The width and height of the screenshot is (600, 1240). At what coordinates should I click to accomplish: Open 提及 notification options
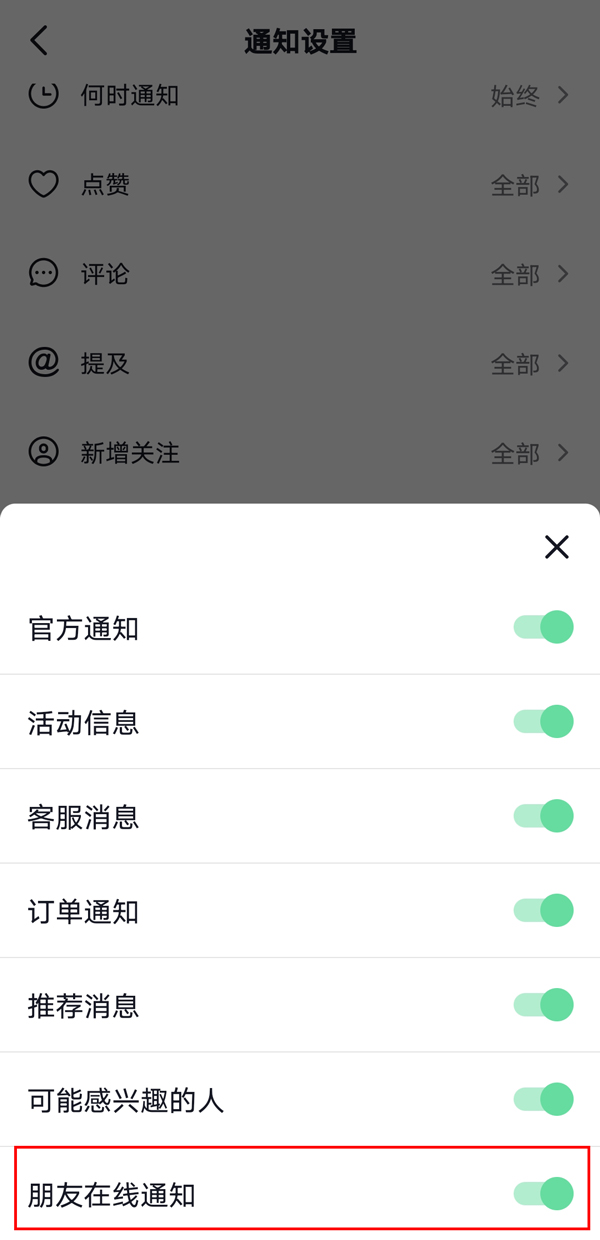tap(300, 363)
